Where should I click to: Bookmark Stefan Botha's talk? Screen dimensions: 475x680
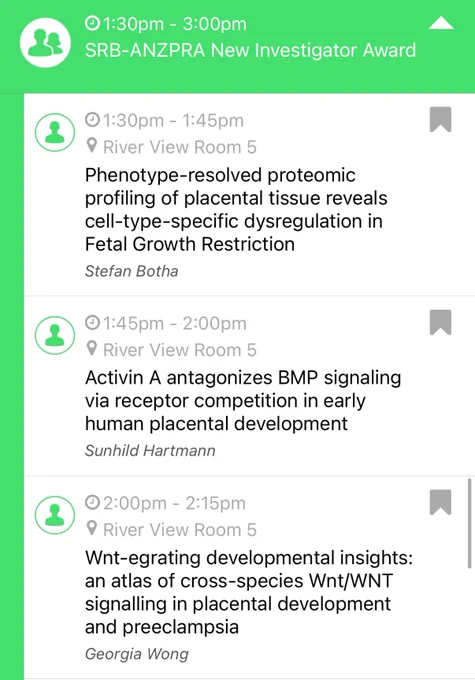(x=441, y=119)
